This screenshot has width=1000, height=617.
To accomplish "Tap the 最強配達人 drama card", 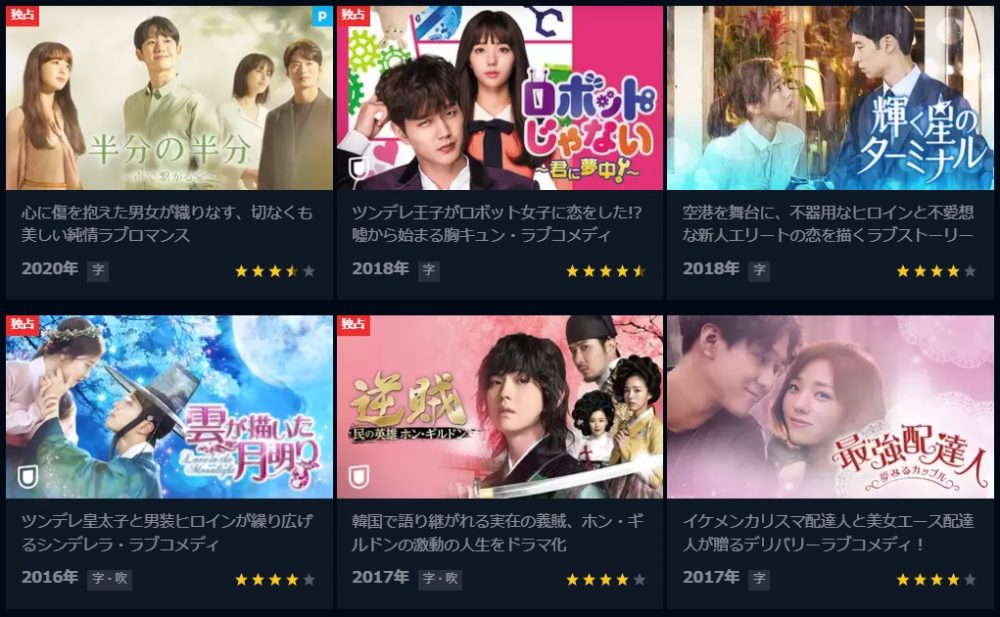I will (831, 407).
